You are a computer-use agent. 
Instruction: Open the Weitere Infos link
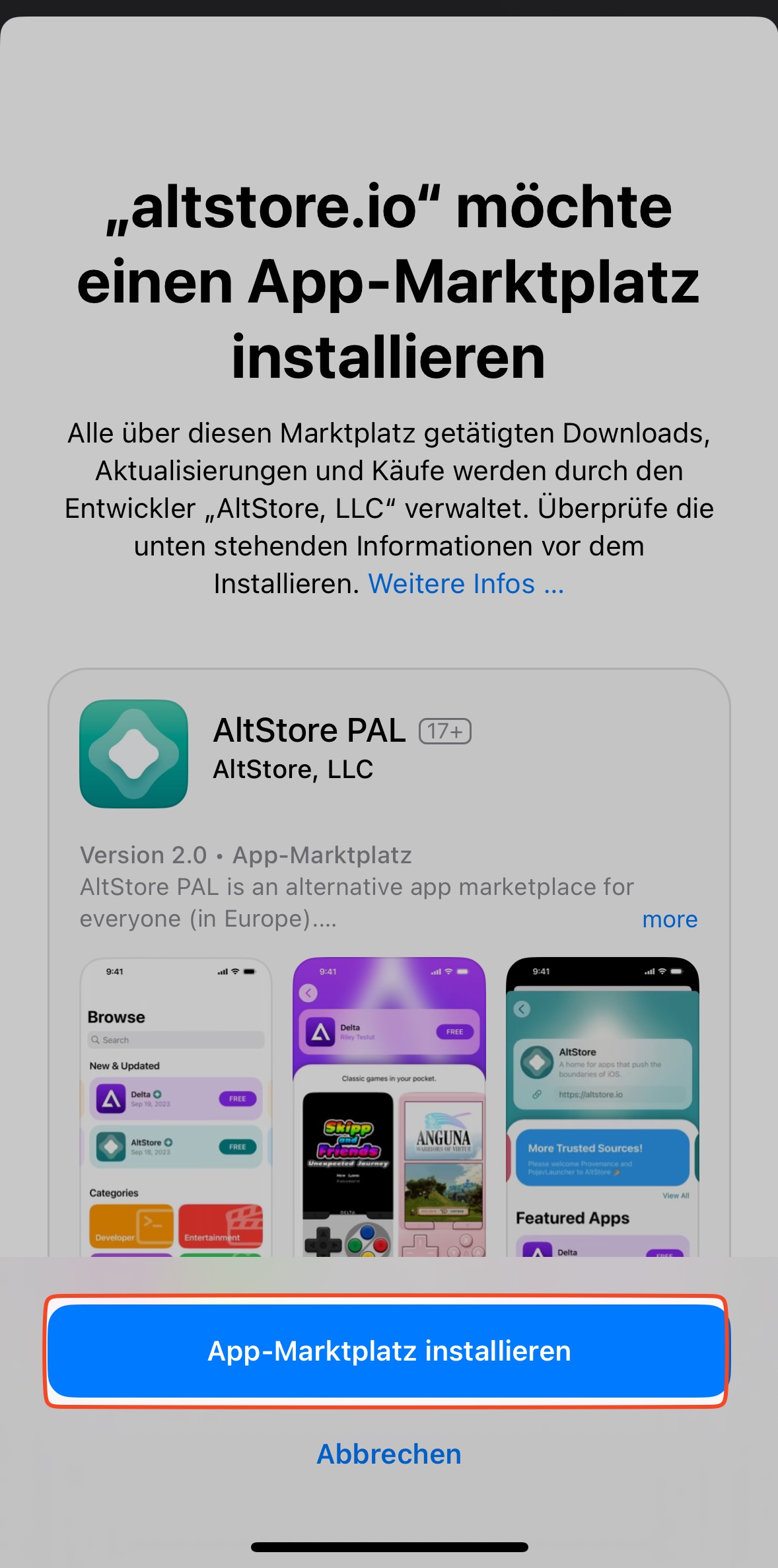(x=466, y=584)
